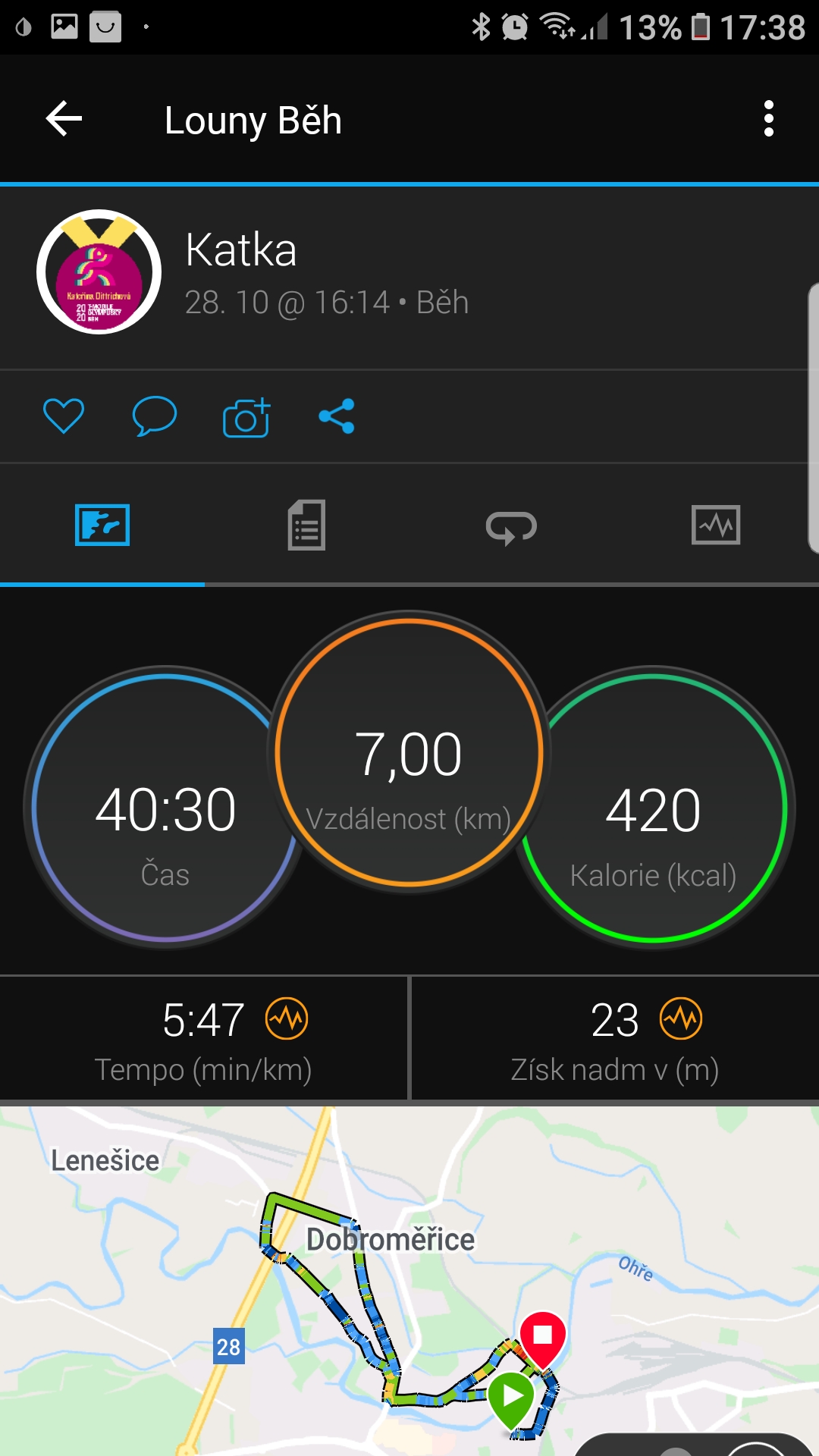
Task: Add a photo with the camera icon
Action: click(x=246, y=416)
